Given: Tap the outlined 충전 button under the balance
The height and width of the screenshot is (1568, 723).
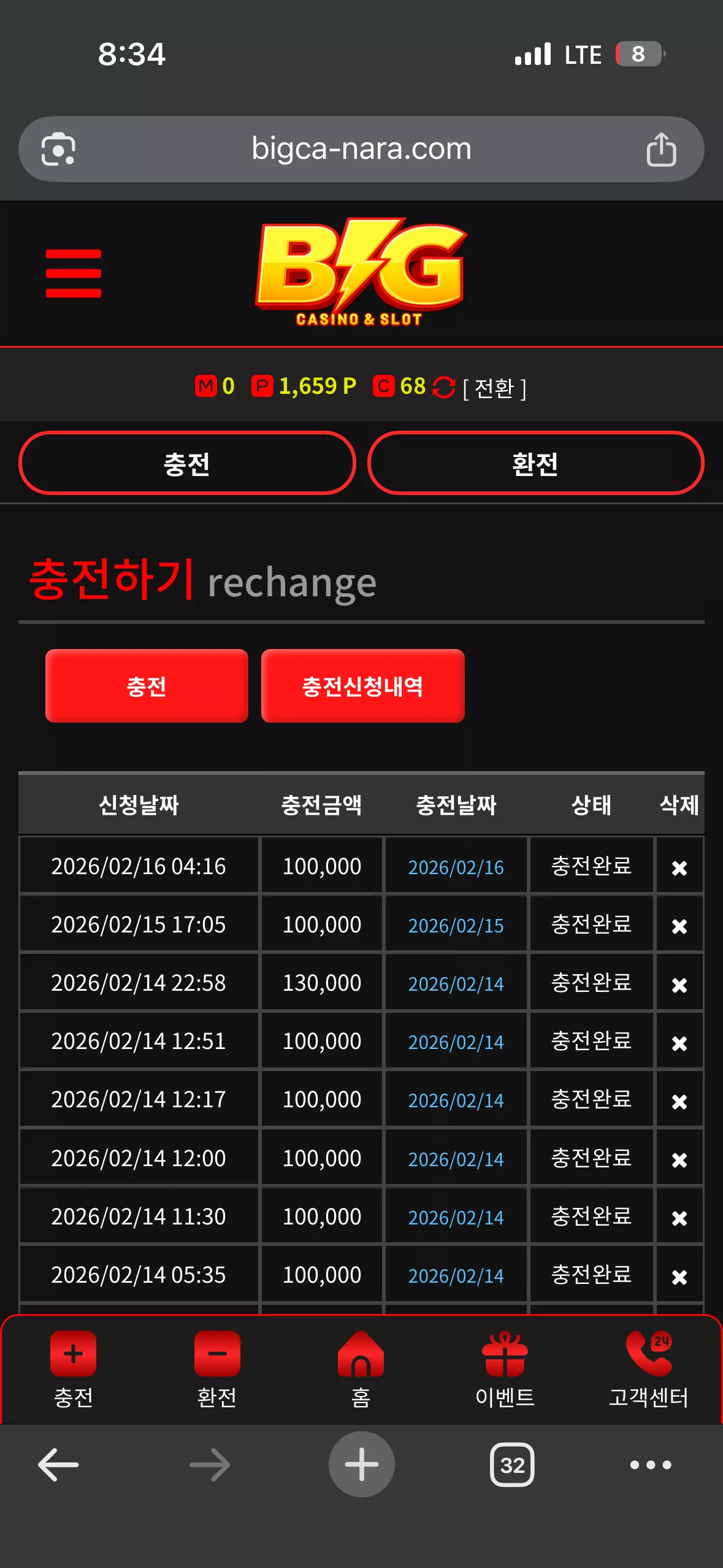Looking at the screenshot, I should pos(187,463).
